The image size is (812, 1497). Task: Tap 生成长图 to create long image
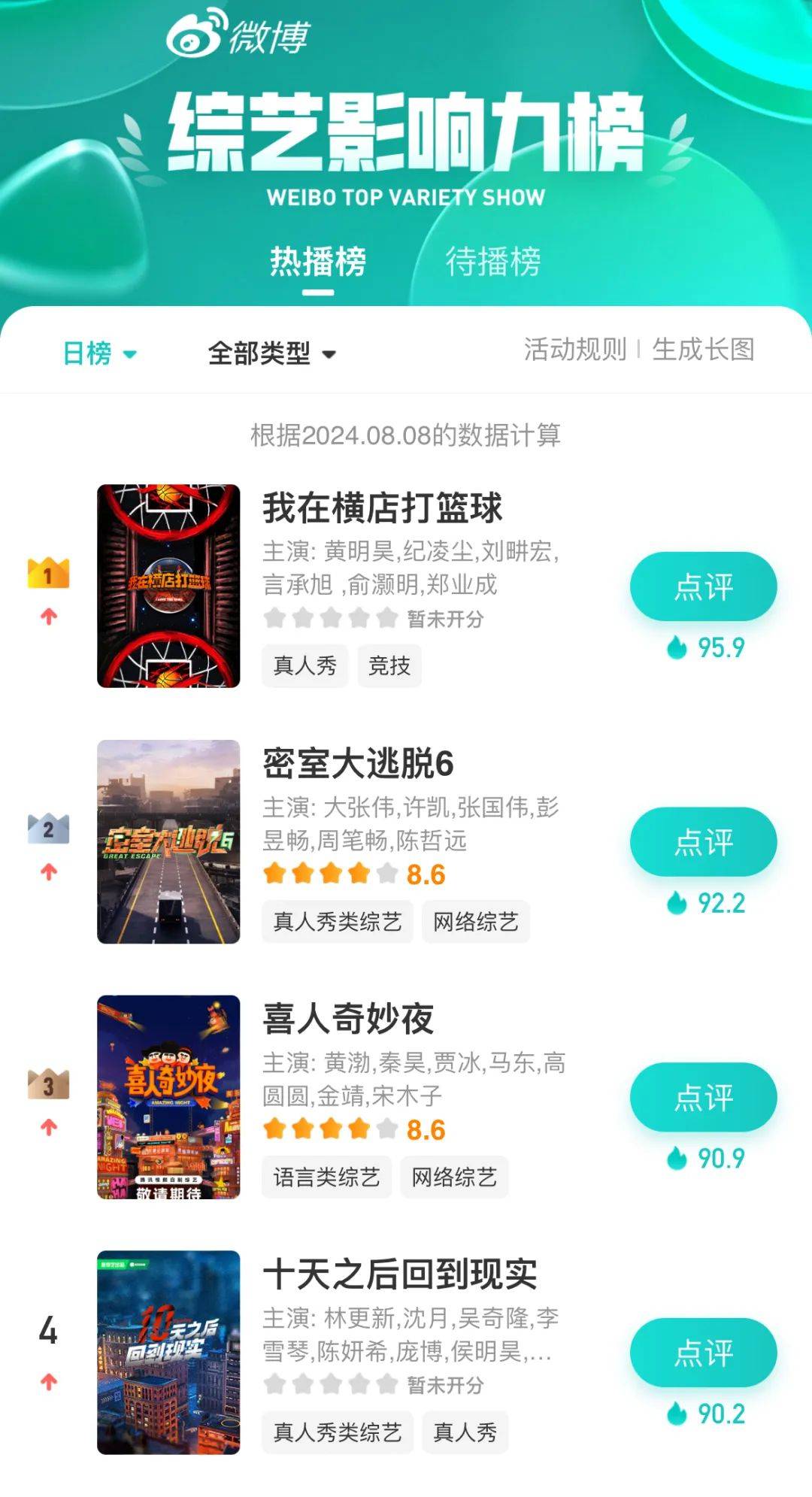coord(703,350)
